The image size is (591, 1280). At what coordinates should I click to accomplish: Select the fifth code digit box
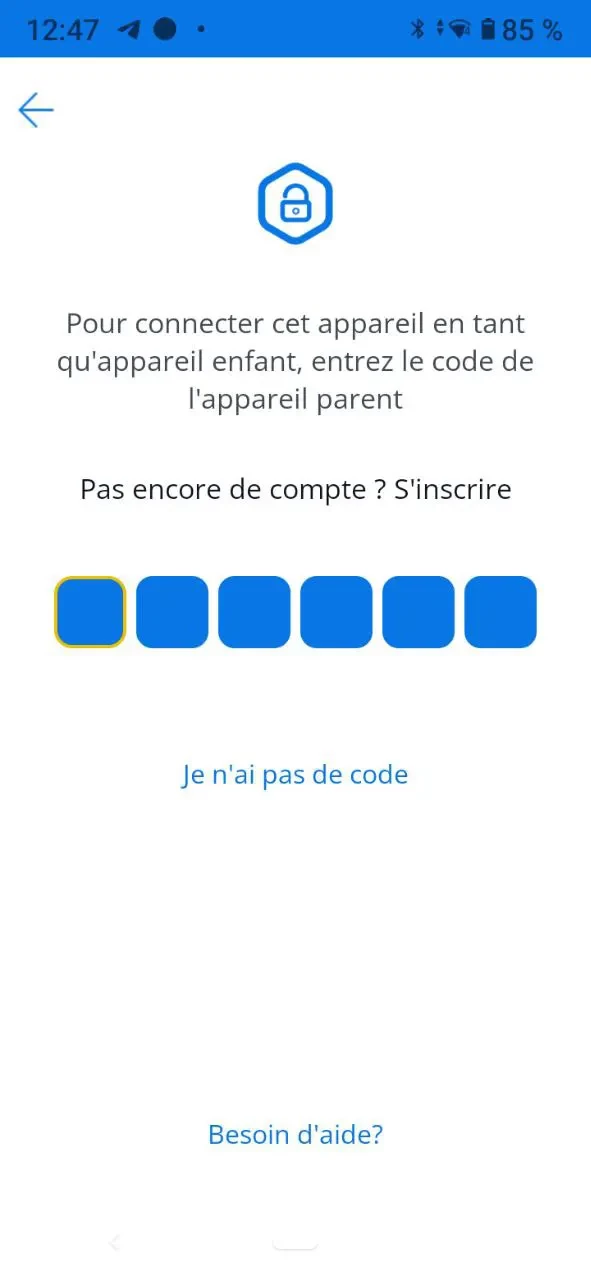pos(418,612)
